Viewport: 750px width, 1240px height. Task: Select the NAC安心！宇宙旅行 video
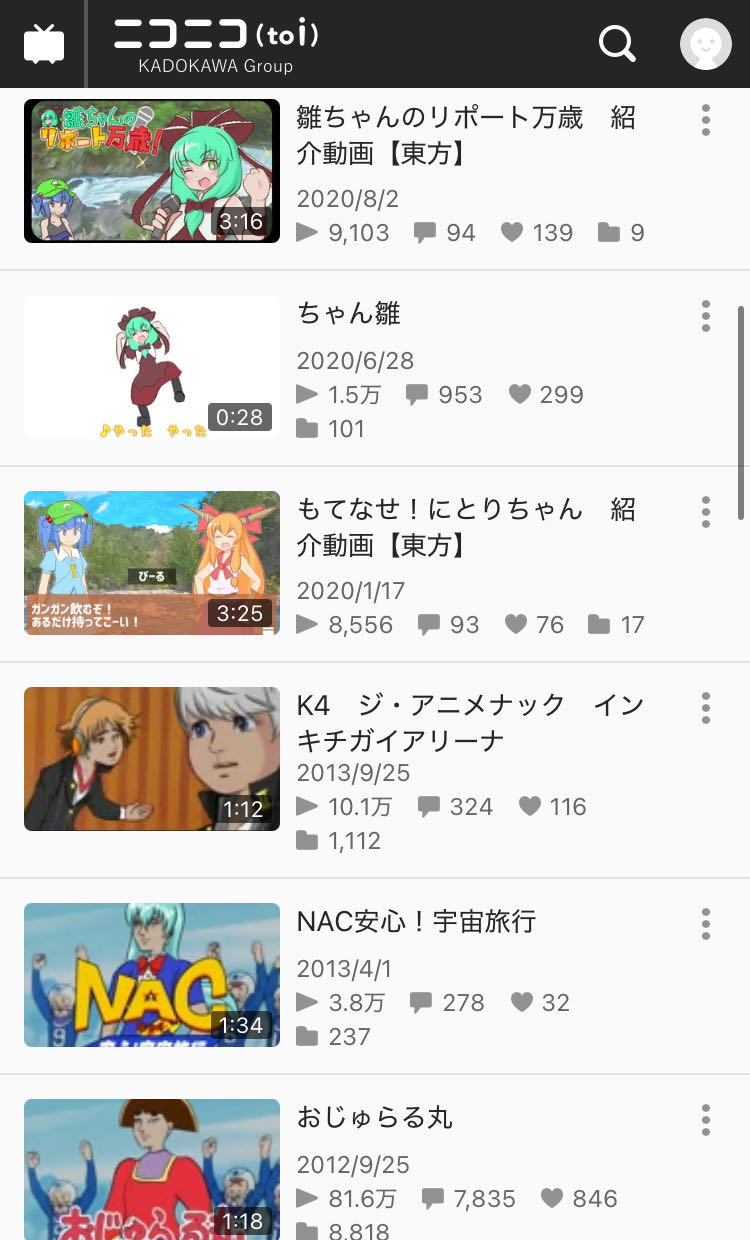(152, 975)
